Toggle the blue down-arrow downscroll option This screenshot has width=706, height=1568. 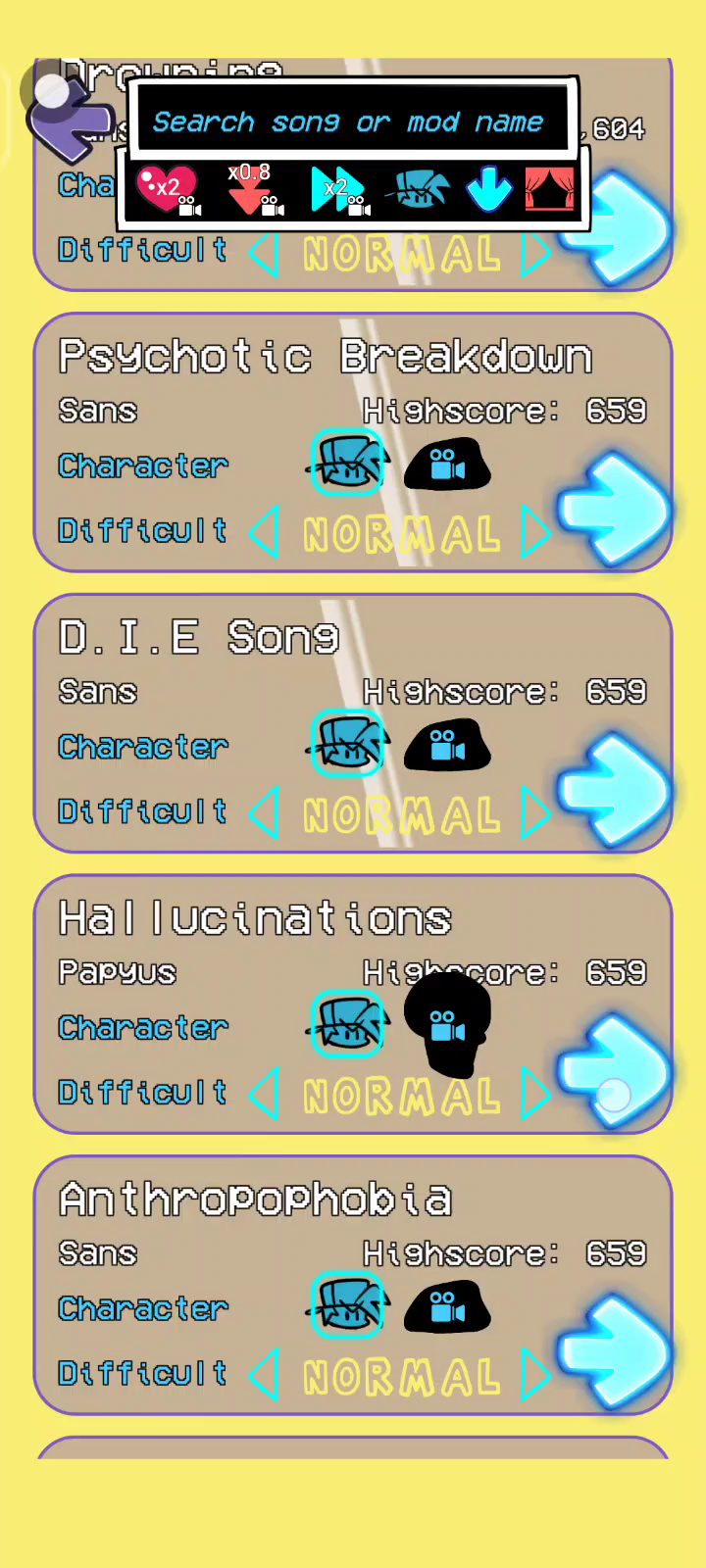[x=488, y=188]
